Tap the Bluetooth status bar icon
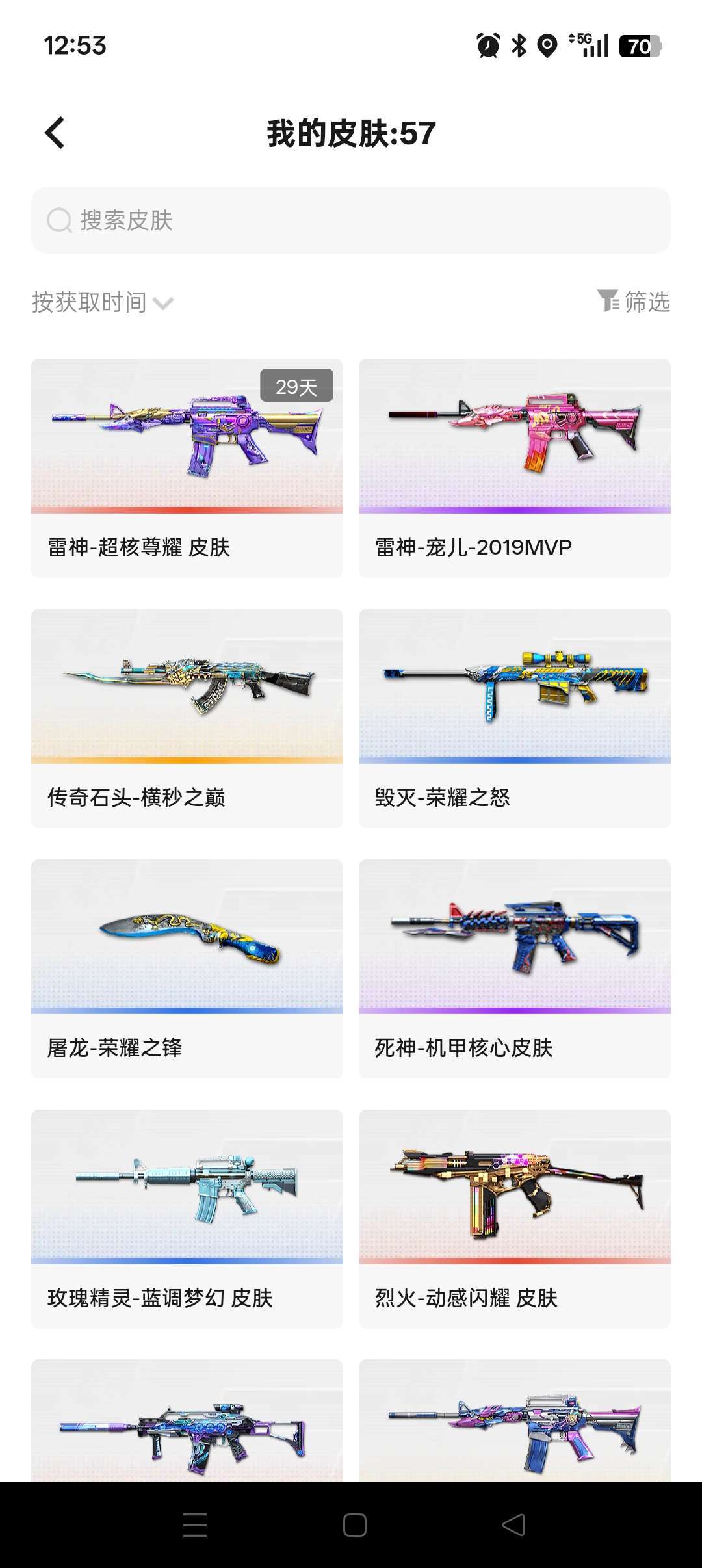This screenshot has width=702, height=1568. click(519, 46)
